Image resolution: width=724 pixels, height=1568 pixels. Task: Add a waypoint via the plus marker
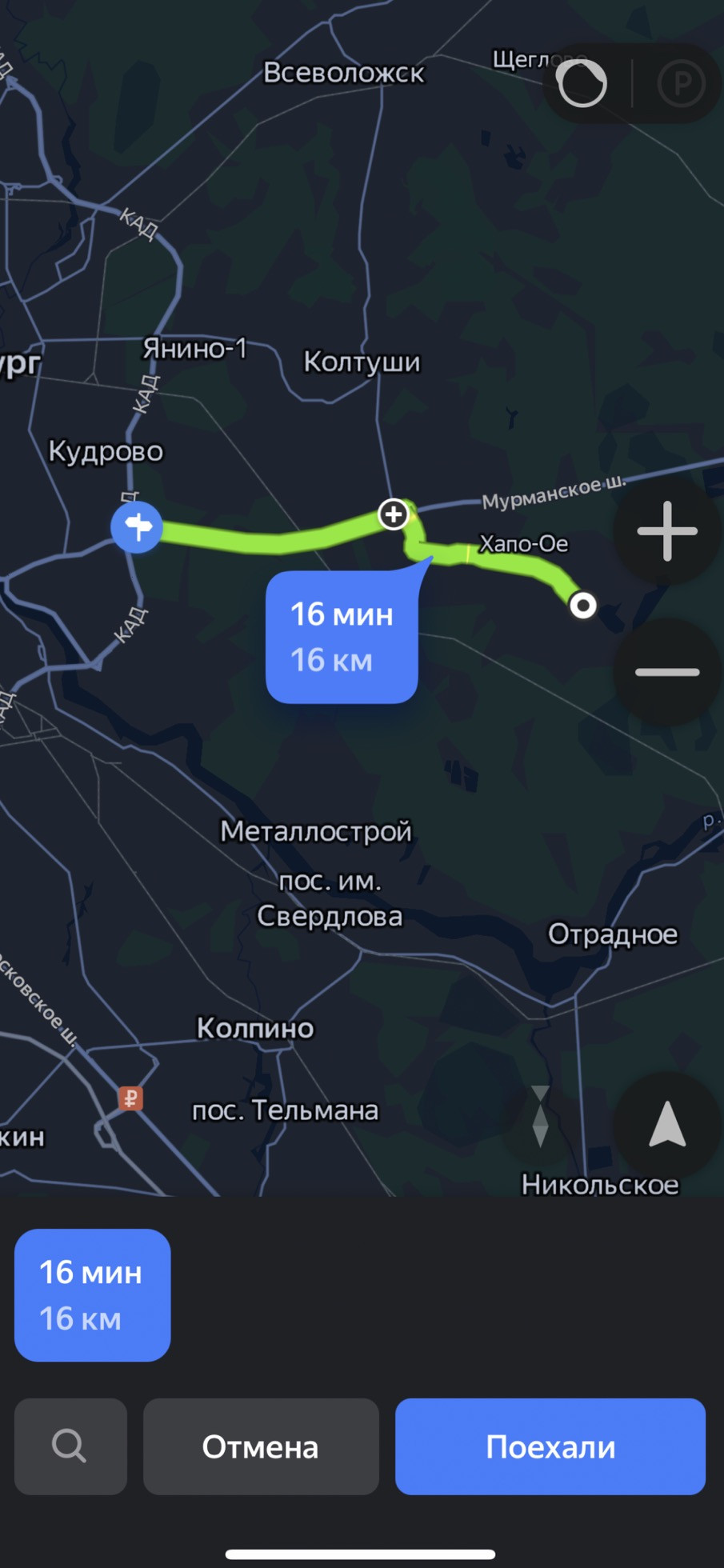click(x=394, y=514)
